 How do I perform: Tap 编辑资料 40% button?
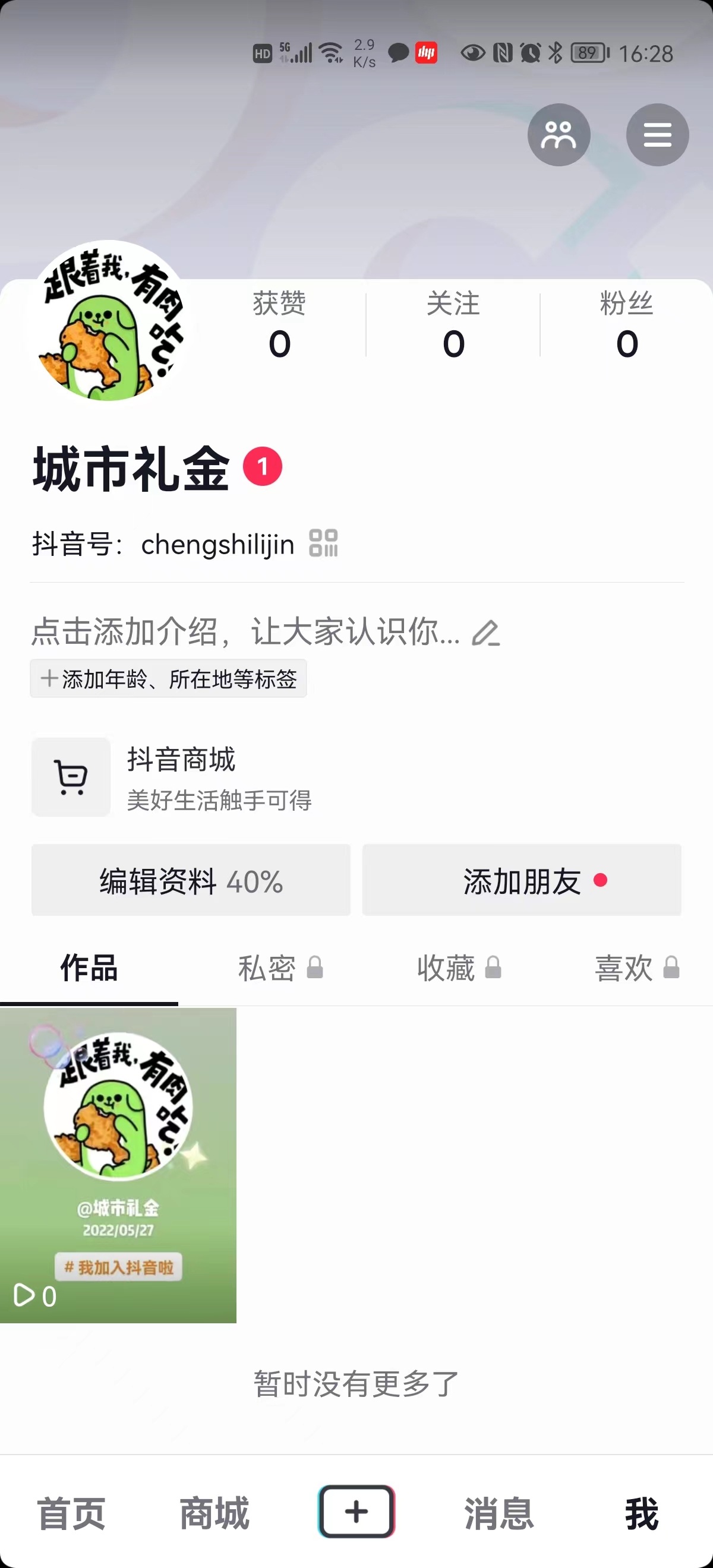click(191, 880)
